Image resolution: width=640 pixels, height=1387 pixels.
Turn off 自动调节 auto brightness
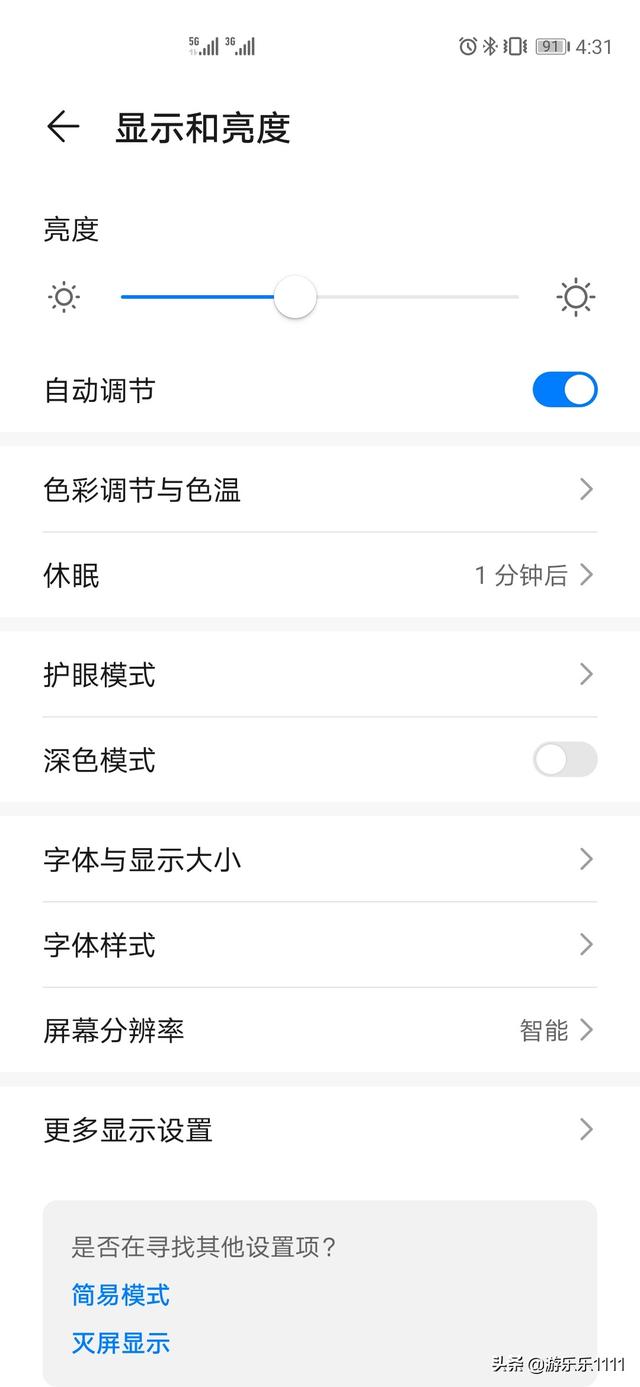[x=564, y=390]
